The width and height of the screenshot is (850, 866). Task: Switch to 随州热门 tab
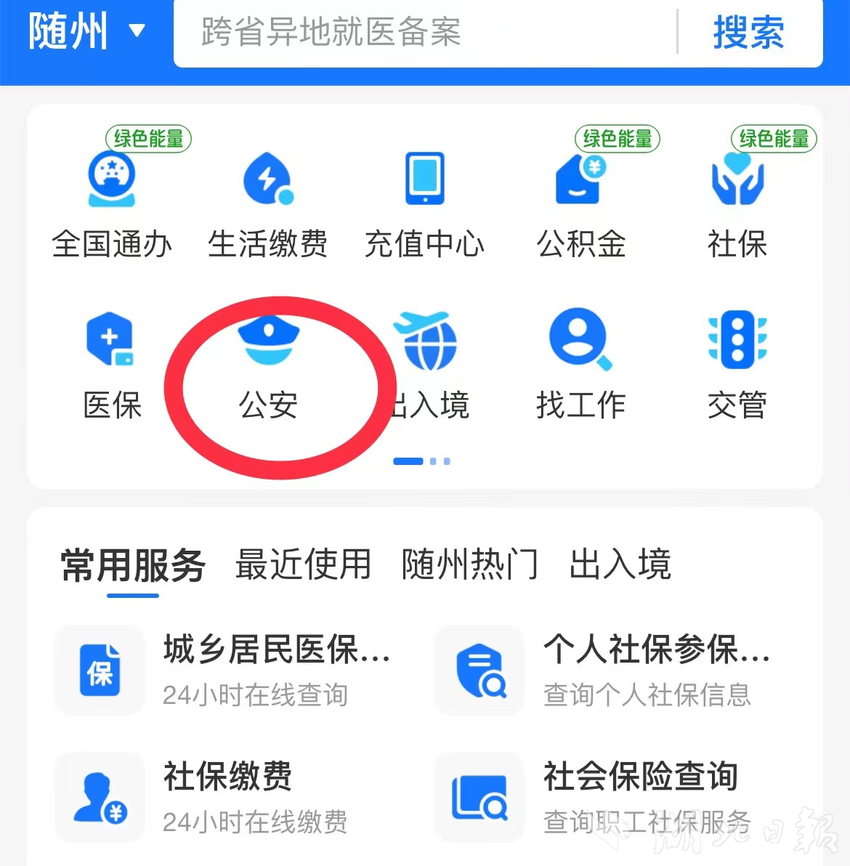click(470, 565)
